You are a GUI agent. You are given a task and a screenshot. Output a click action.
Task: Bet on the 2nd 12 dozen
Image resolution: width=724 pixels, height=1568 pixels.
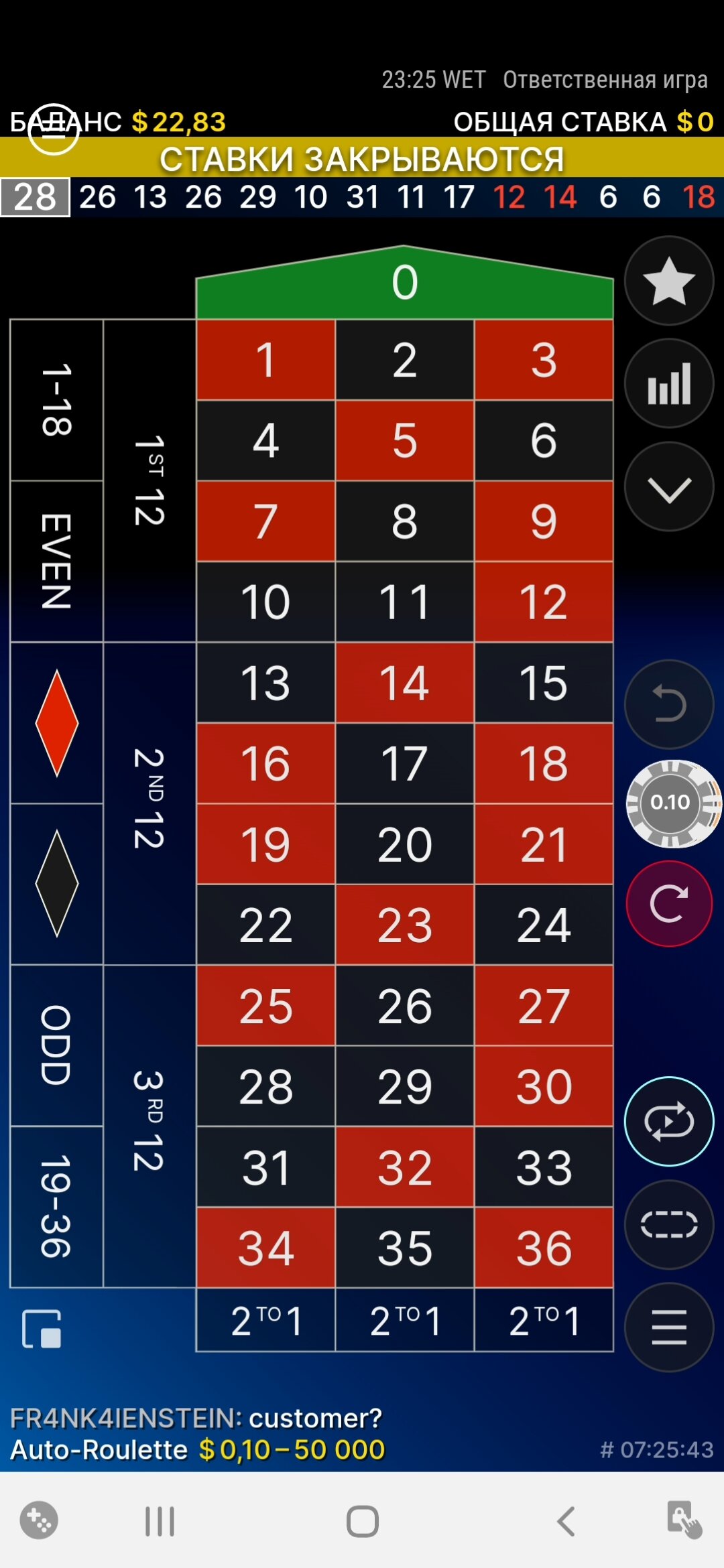pyautogui.click(x=149, y=803)
